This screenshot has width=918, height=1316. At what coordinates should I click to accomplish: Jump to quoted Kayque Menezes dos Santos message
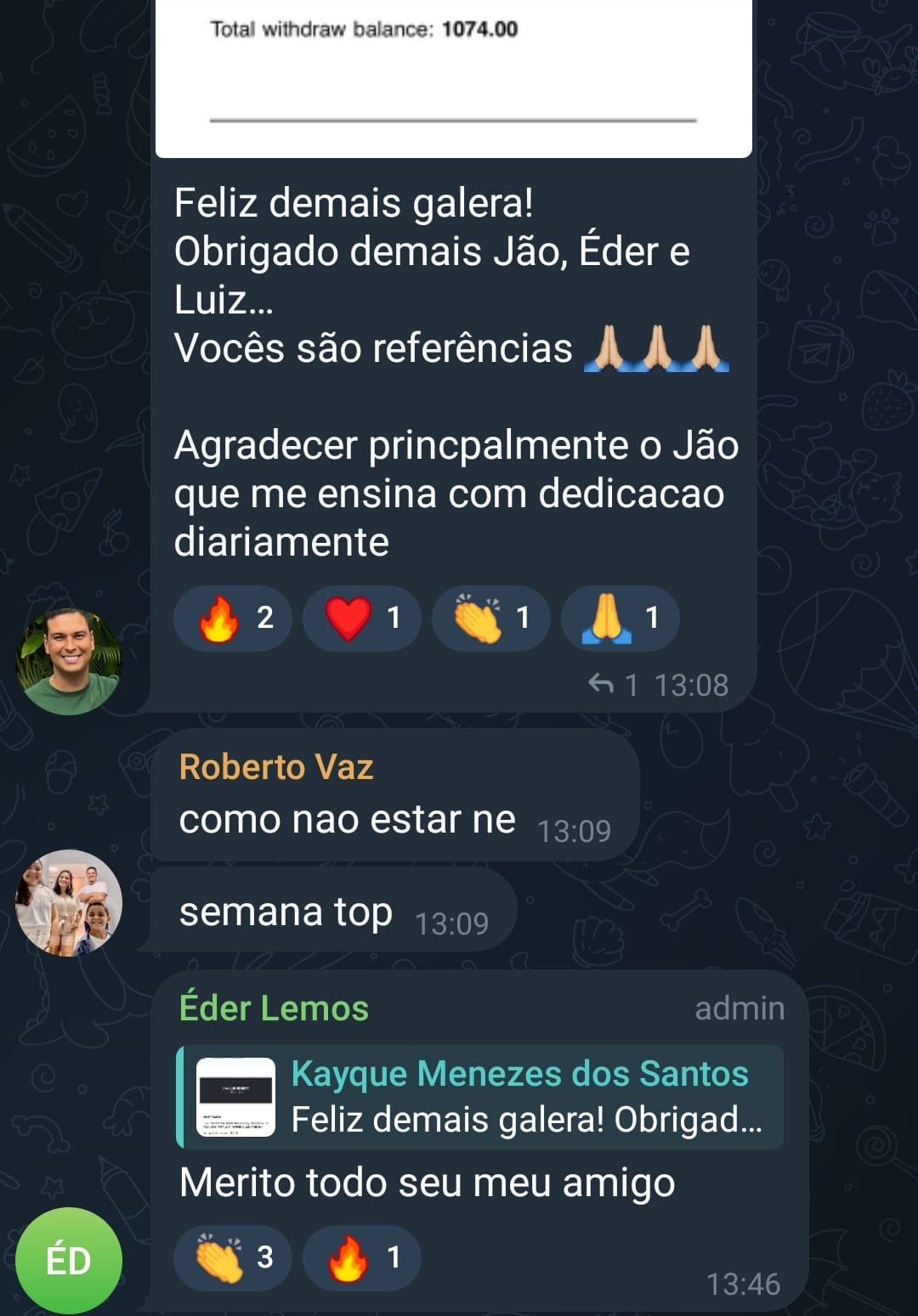tap(480, 1097)
